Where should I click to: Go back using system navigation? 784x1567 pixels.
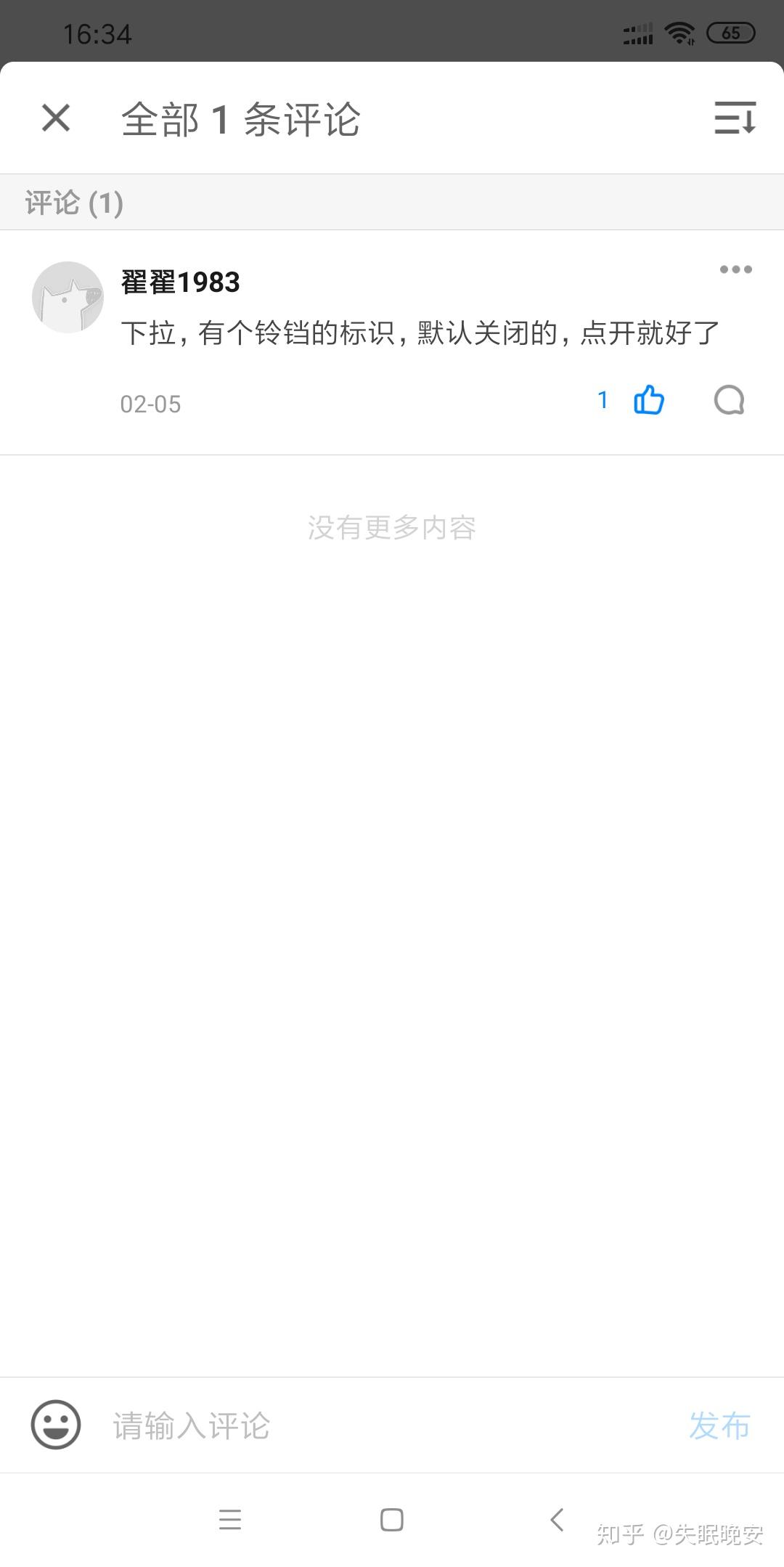coord(557,1519)
